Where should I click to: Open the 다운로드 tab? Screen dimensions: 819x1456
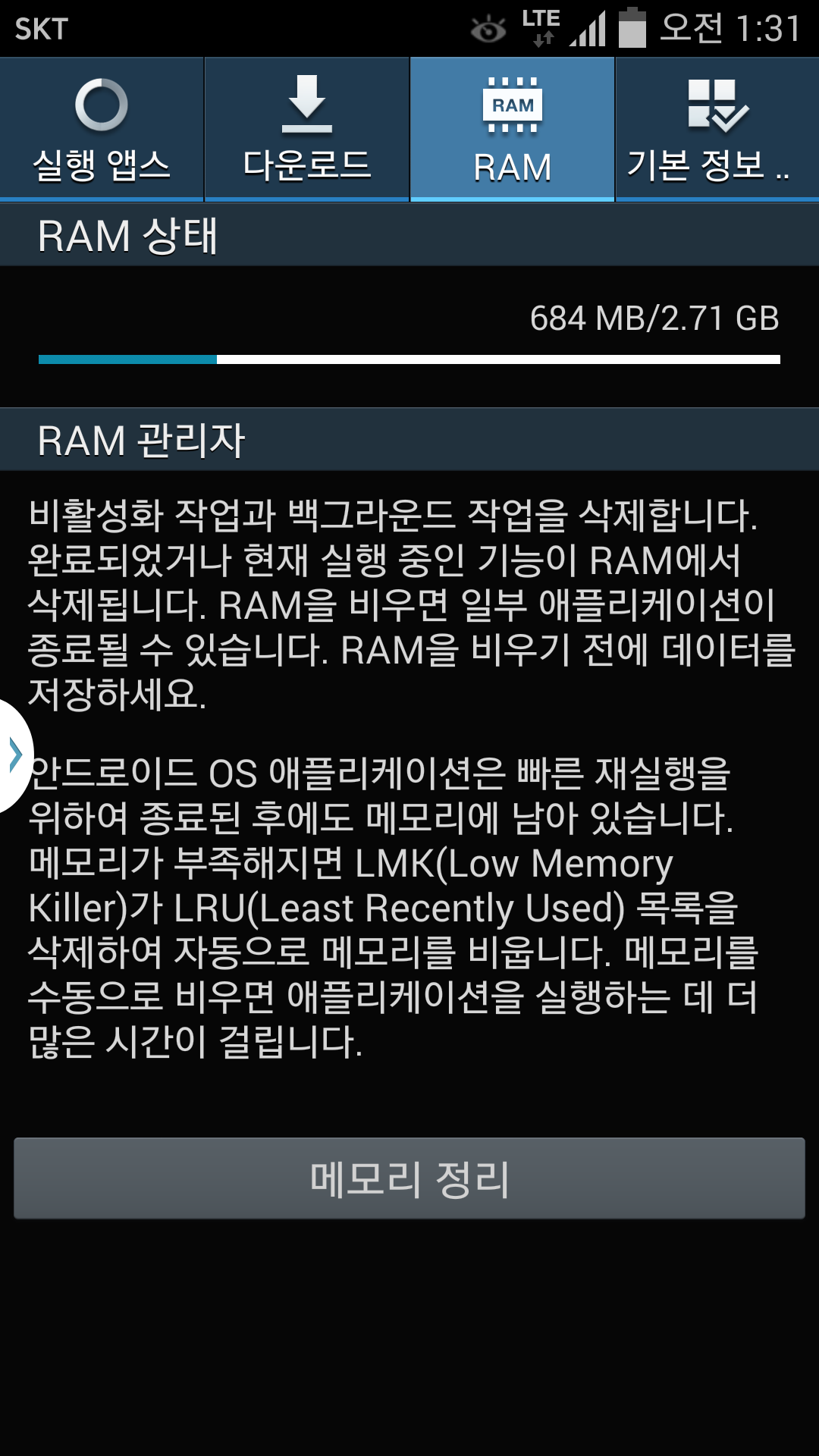306,130
